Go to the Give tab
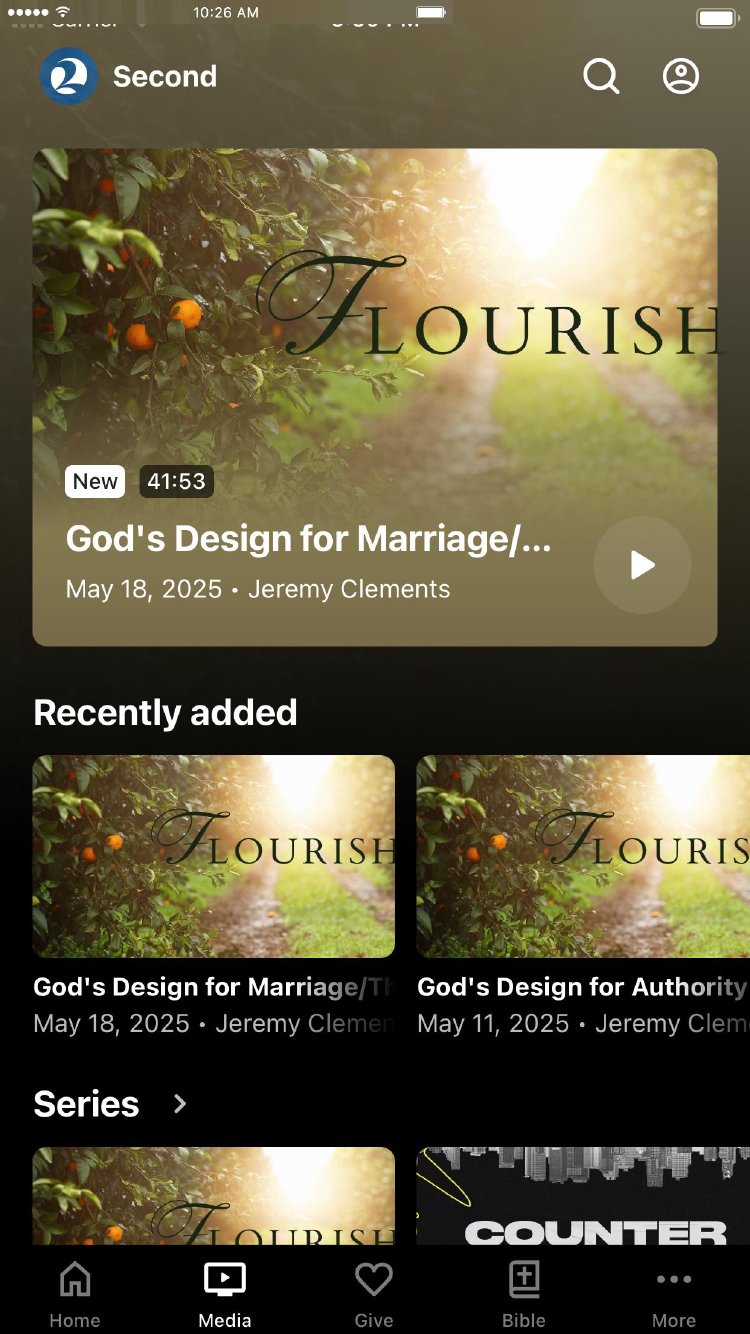 tap(374, 1293)
